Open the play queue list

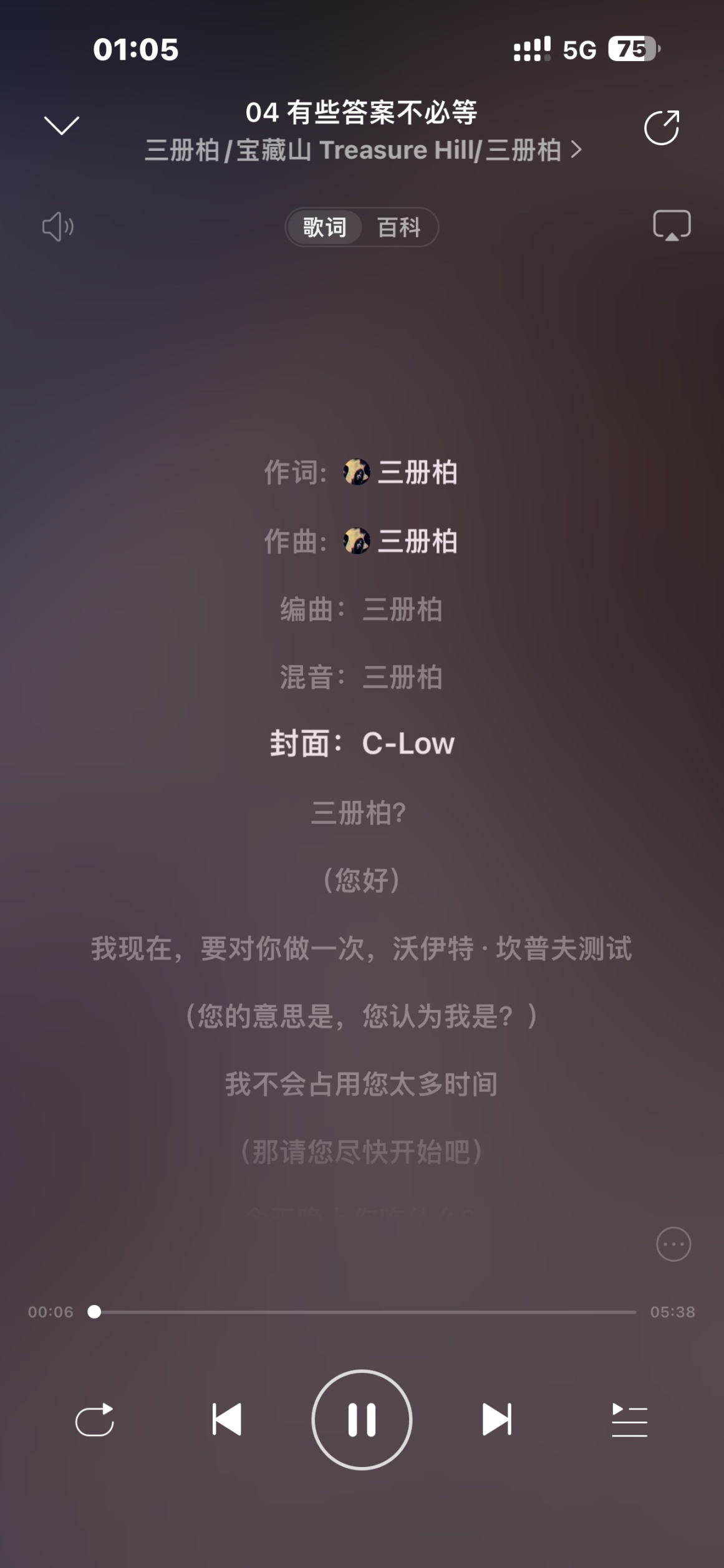click(629, 1420)
